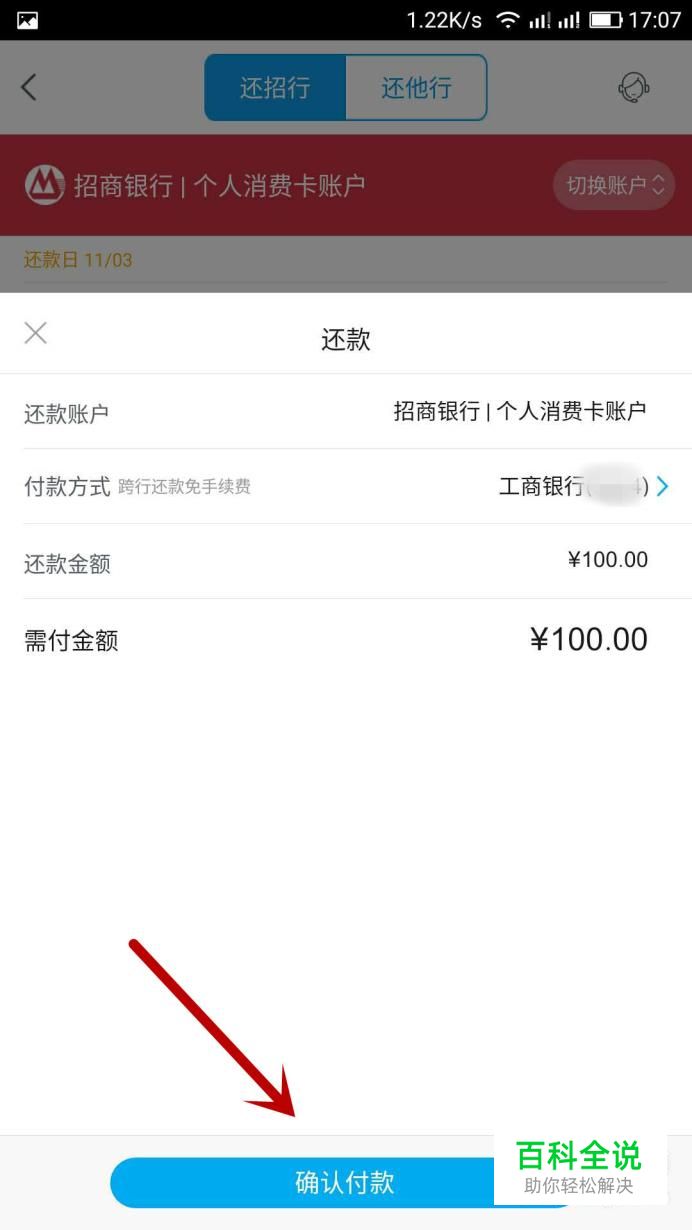Open customer service headset icon

(x=634, y=88)
